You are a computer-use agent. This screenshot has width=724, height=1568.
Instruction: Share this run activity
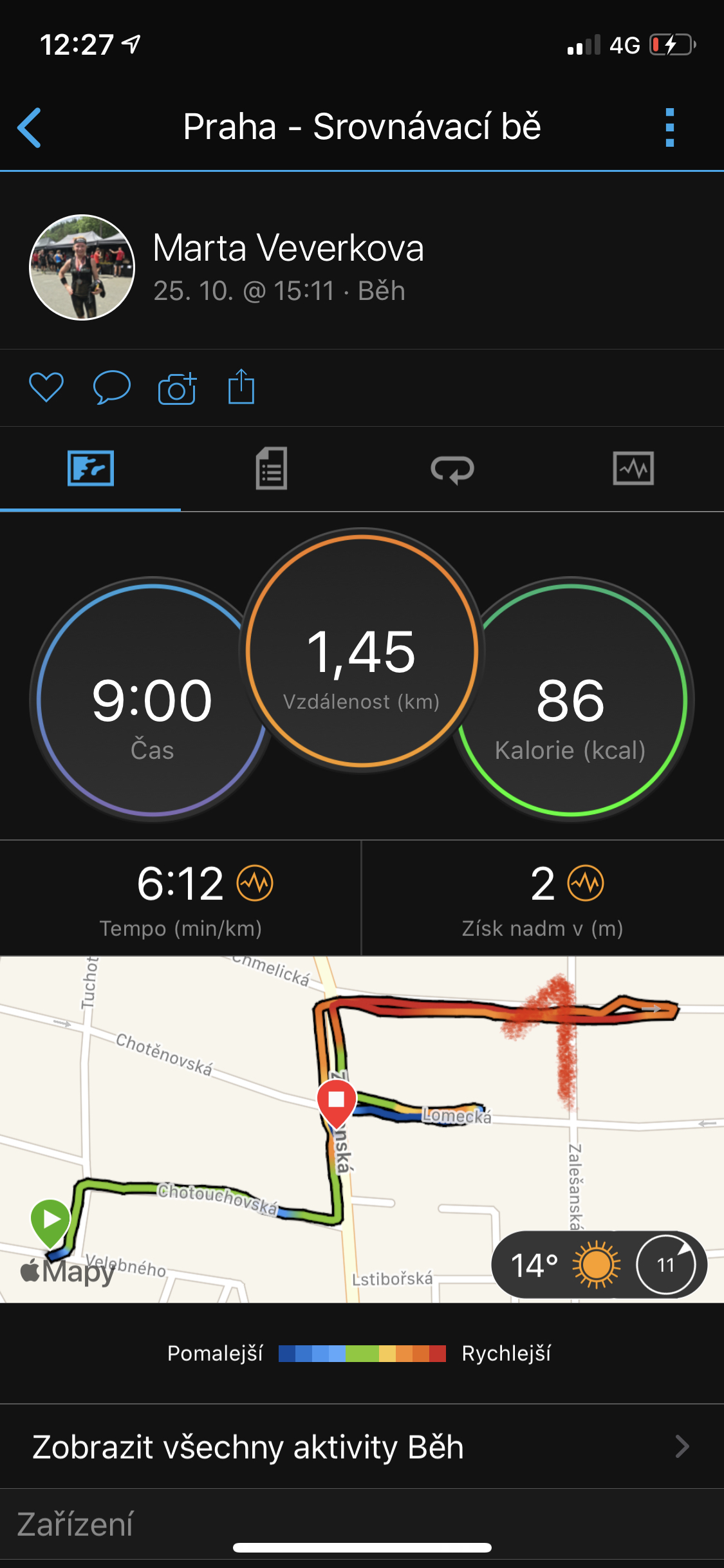[x=241, y=386]
